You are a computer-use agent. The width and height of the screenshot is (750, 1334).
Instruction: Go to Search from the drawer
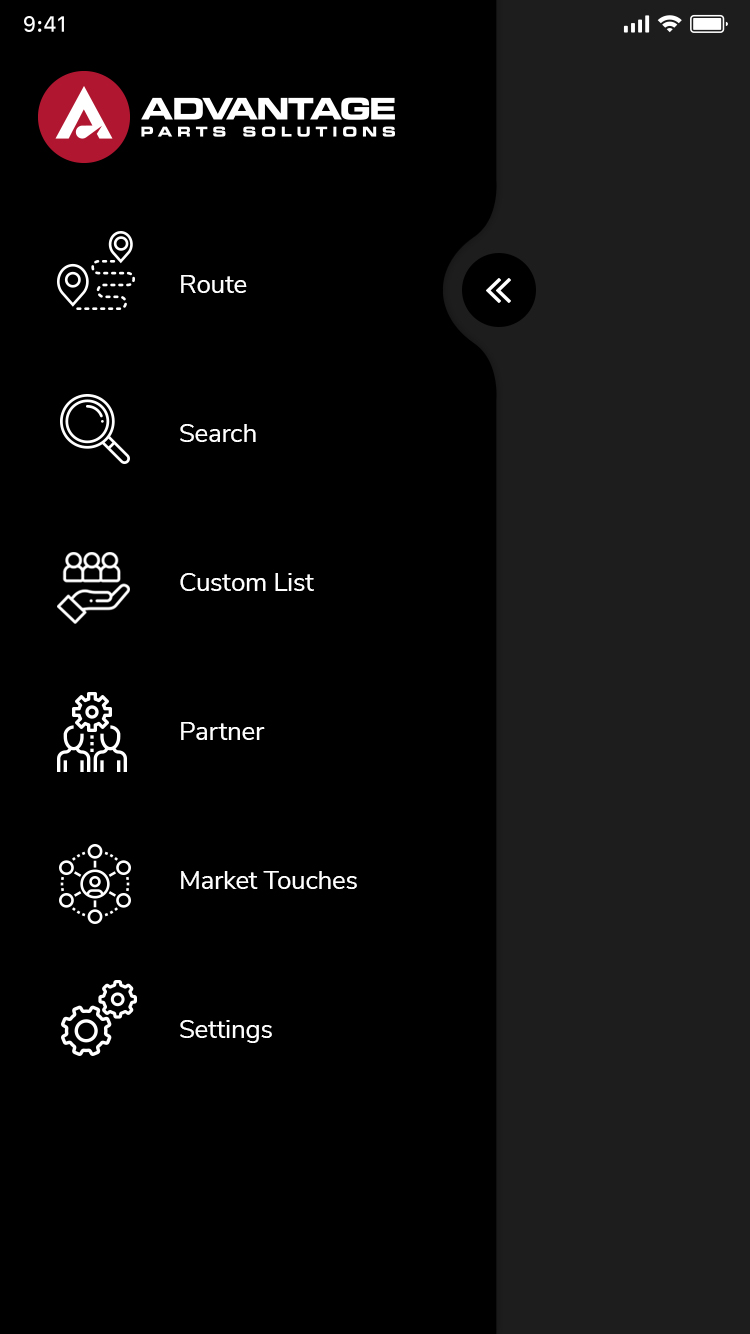[x=248, y=433]
